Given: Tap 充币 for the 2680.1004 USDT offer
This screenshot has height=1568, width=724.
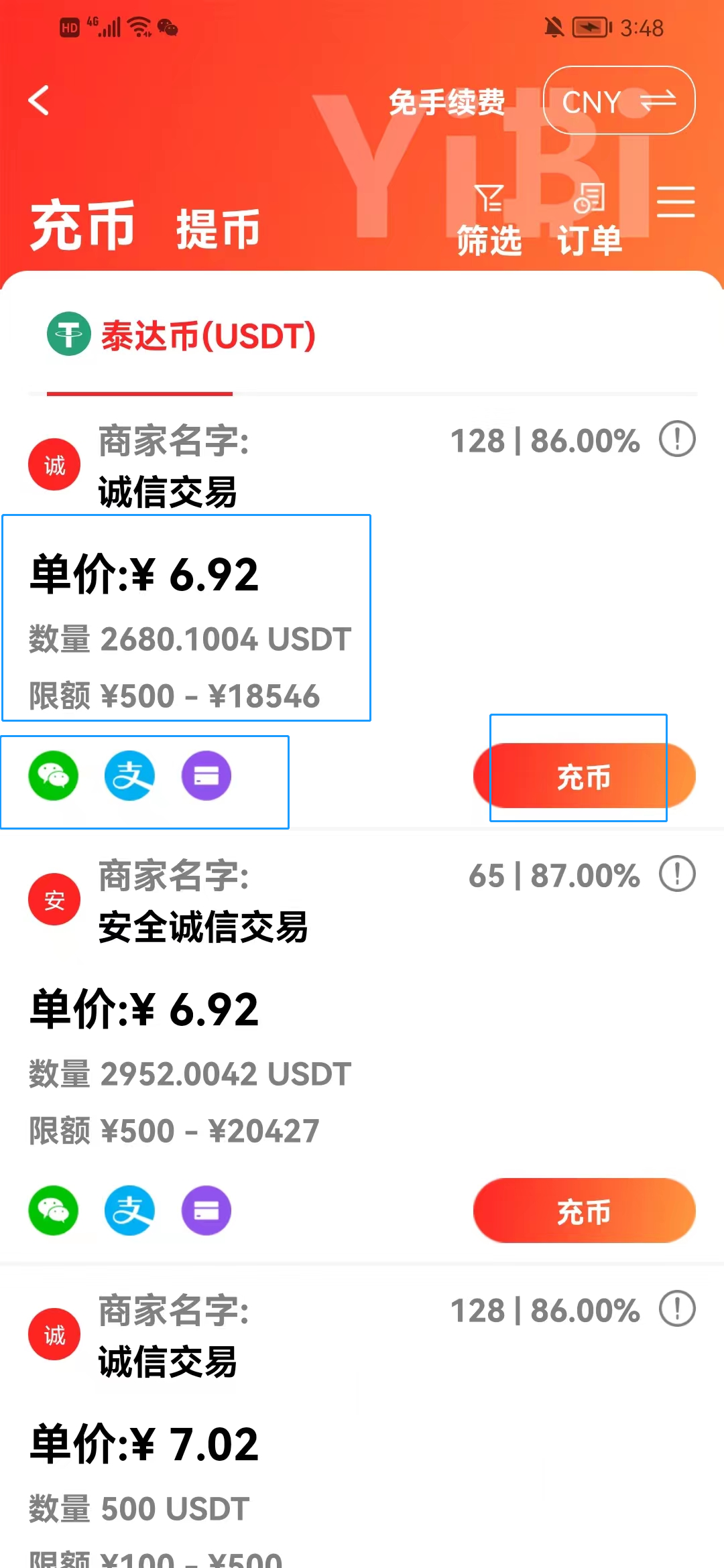Looking at the screenshot, I should (584, 776).
